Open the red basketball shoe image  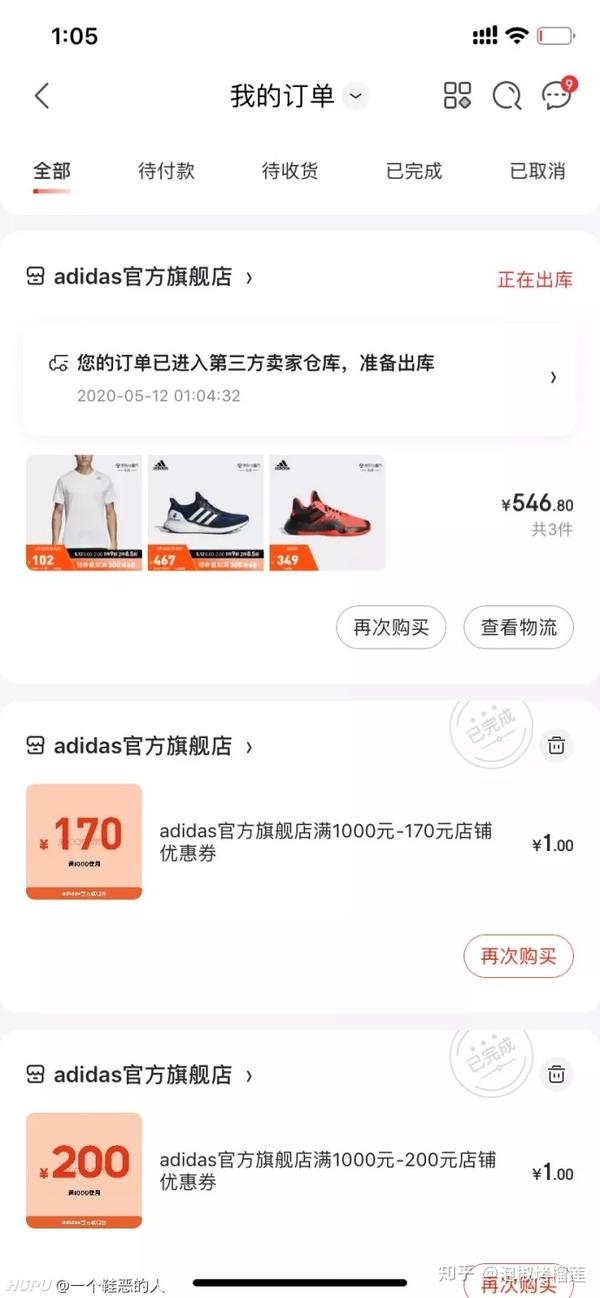(x=327, y=513)
